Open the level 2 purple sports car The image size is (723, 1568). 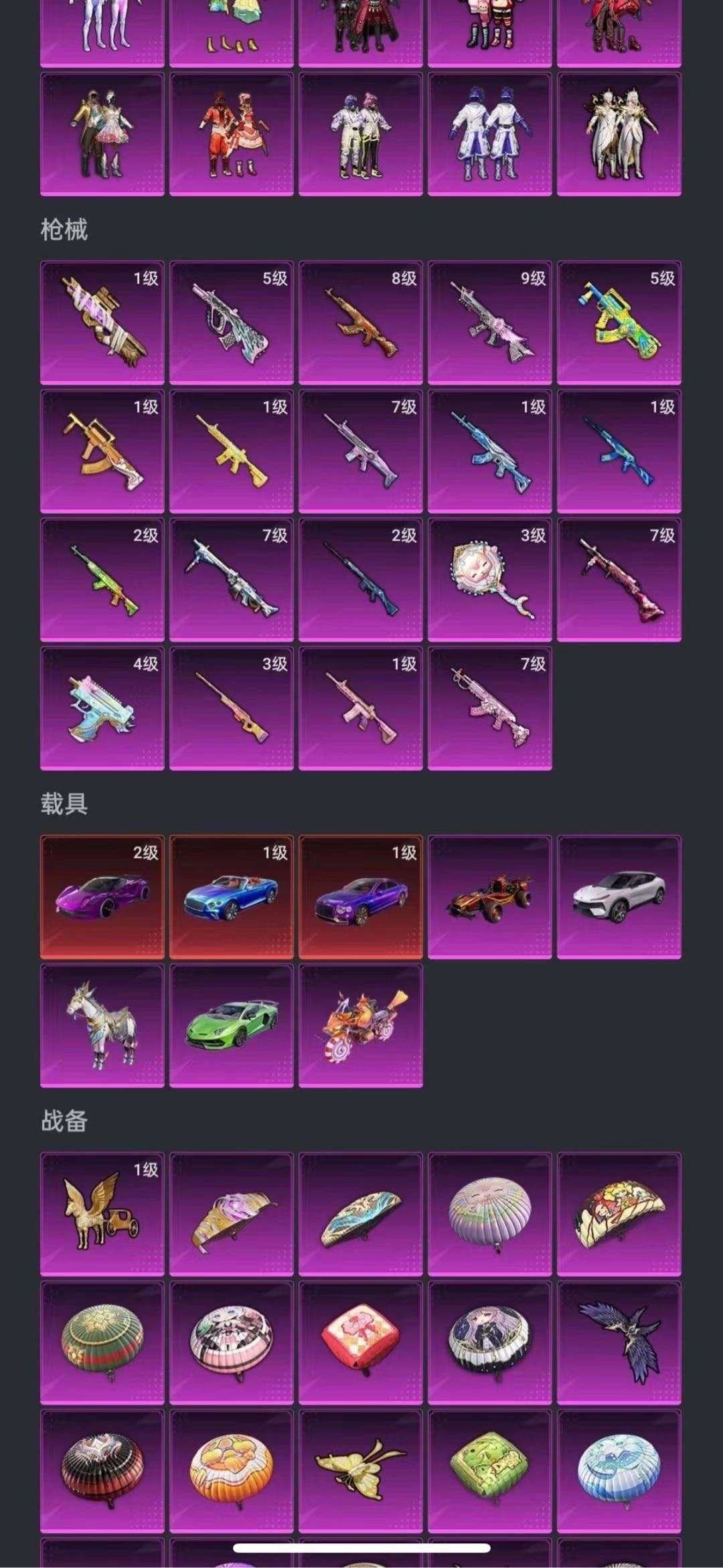[102, 896]
